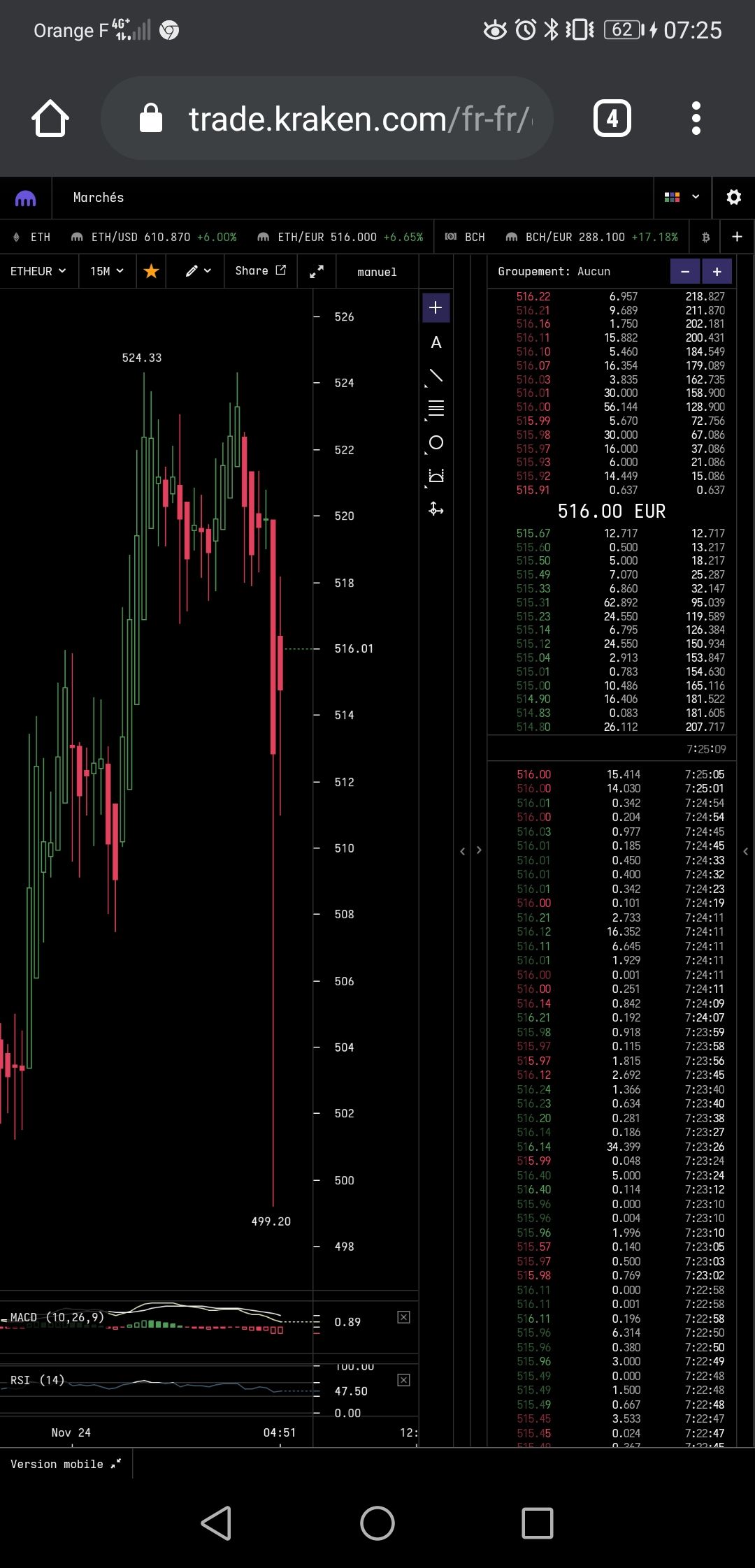Open Chrome's overflow menu
The width and height of the screenshot is (755, 1568).
[x=696, y=118]
